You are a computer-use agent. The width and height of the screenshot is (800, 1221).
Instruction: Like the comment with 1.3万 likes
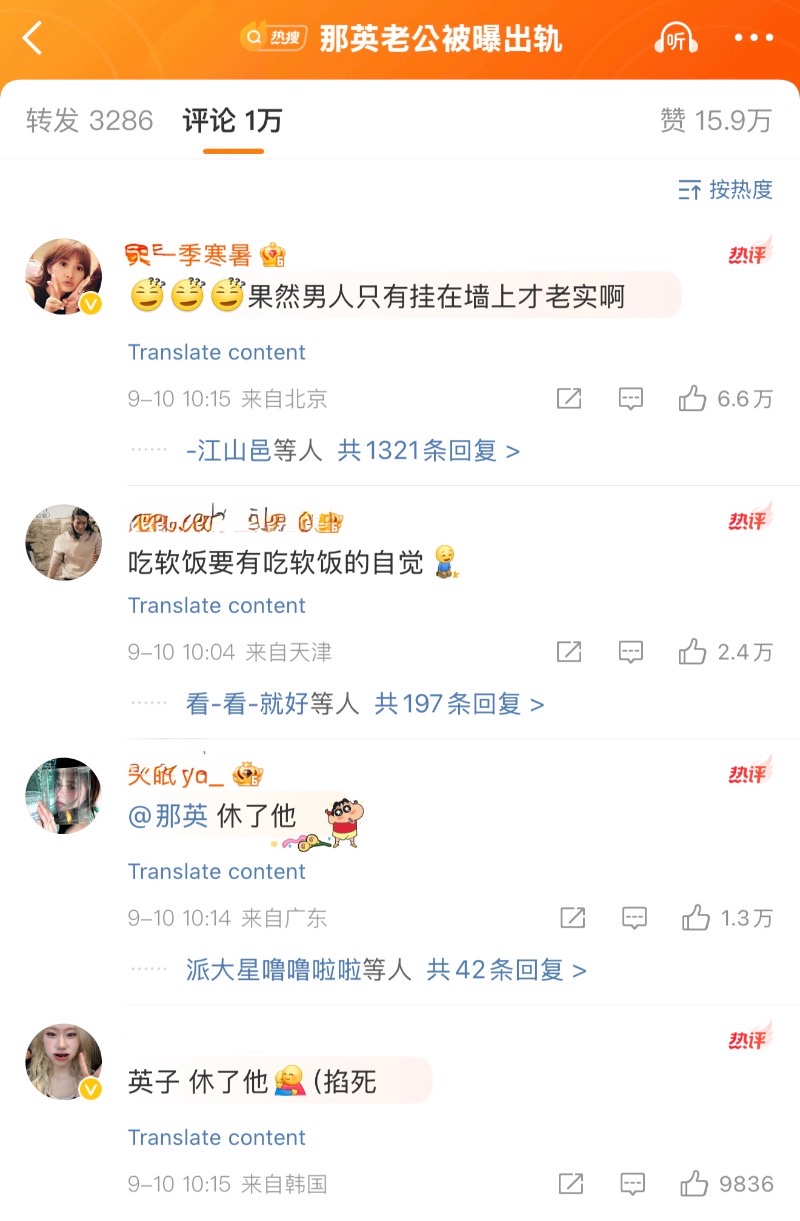[696, 917]
